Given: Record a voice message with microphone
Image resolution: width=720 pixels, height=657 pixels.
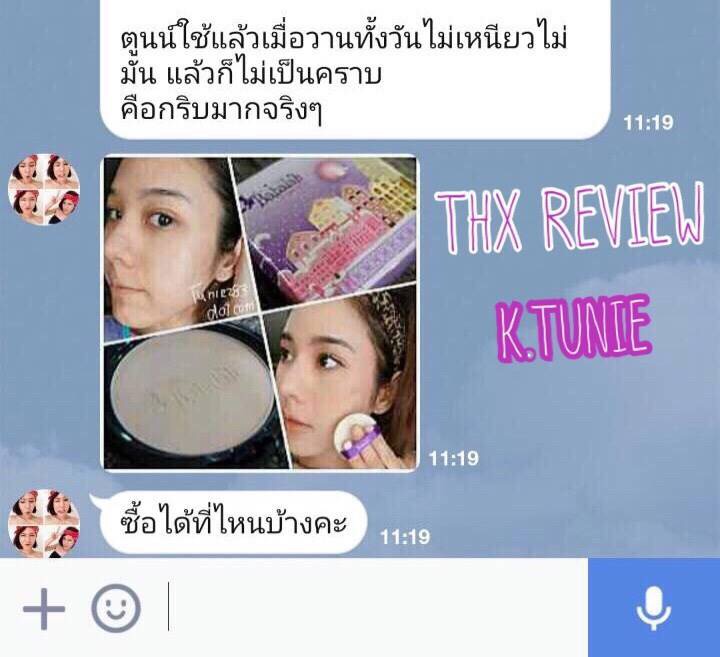Looking at the screenshot, I should 653,608.
